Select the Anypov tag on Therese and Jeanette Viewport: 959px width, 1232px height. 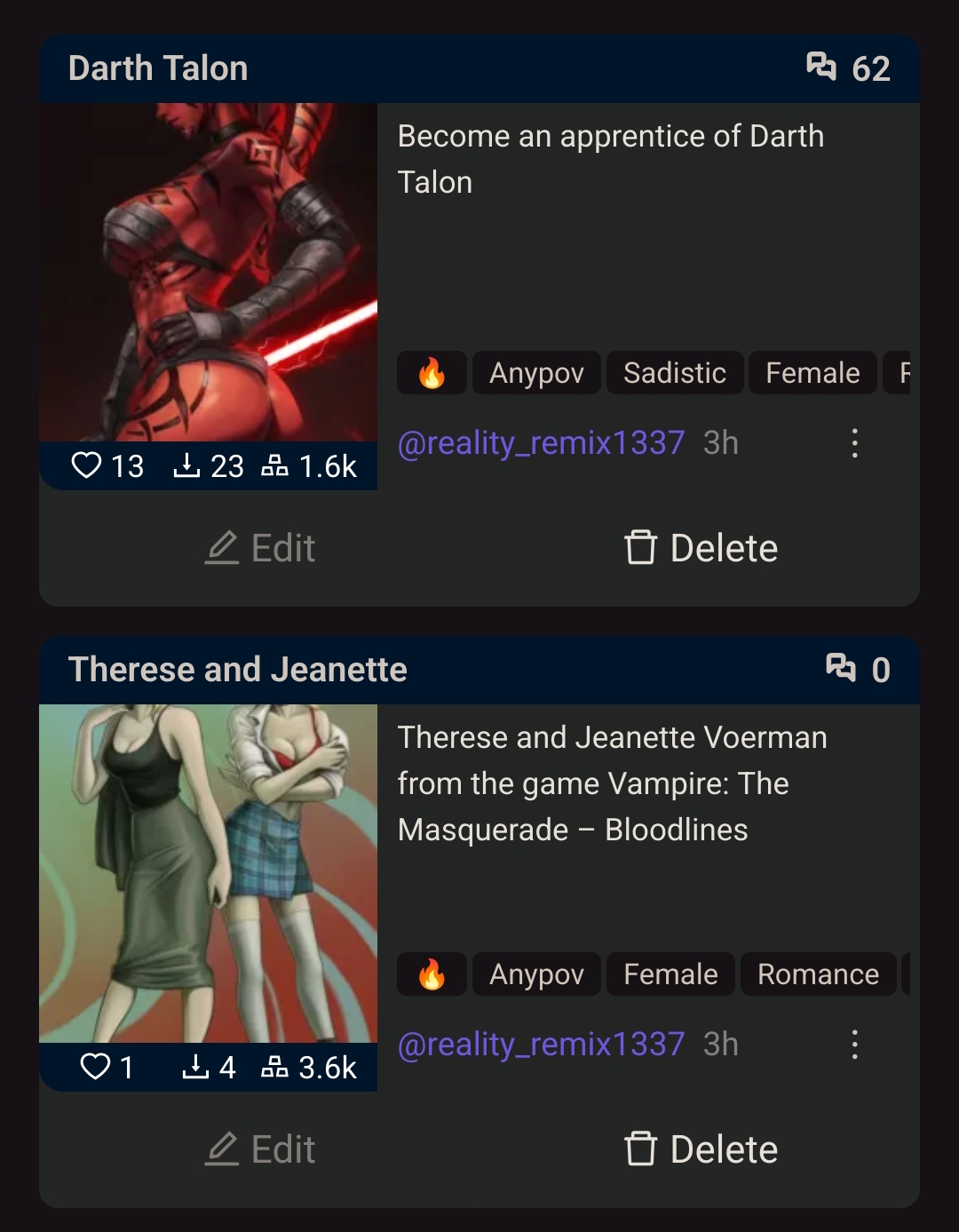[x=536, y=974]
